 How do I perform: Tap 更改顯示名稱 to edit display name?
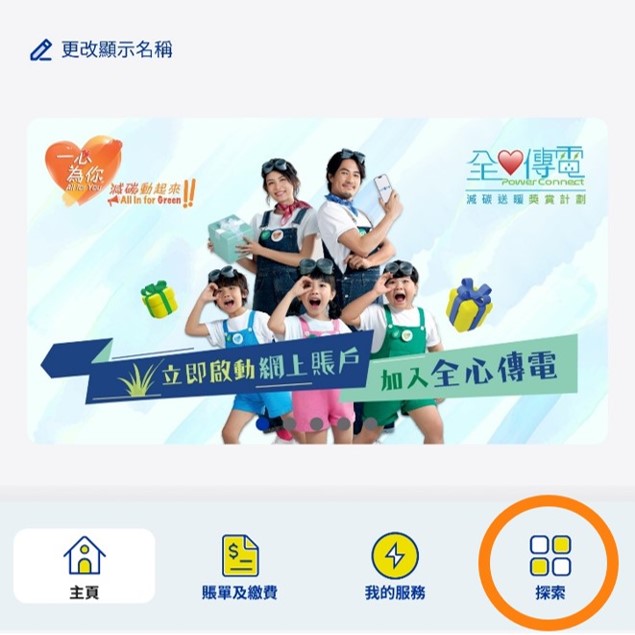102,48
